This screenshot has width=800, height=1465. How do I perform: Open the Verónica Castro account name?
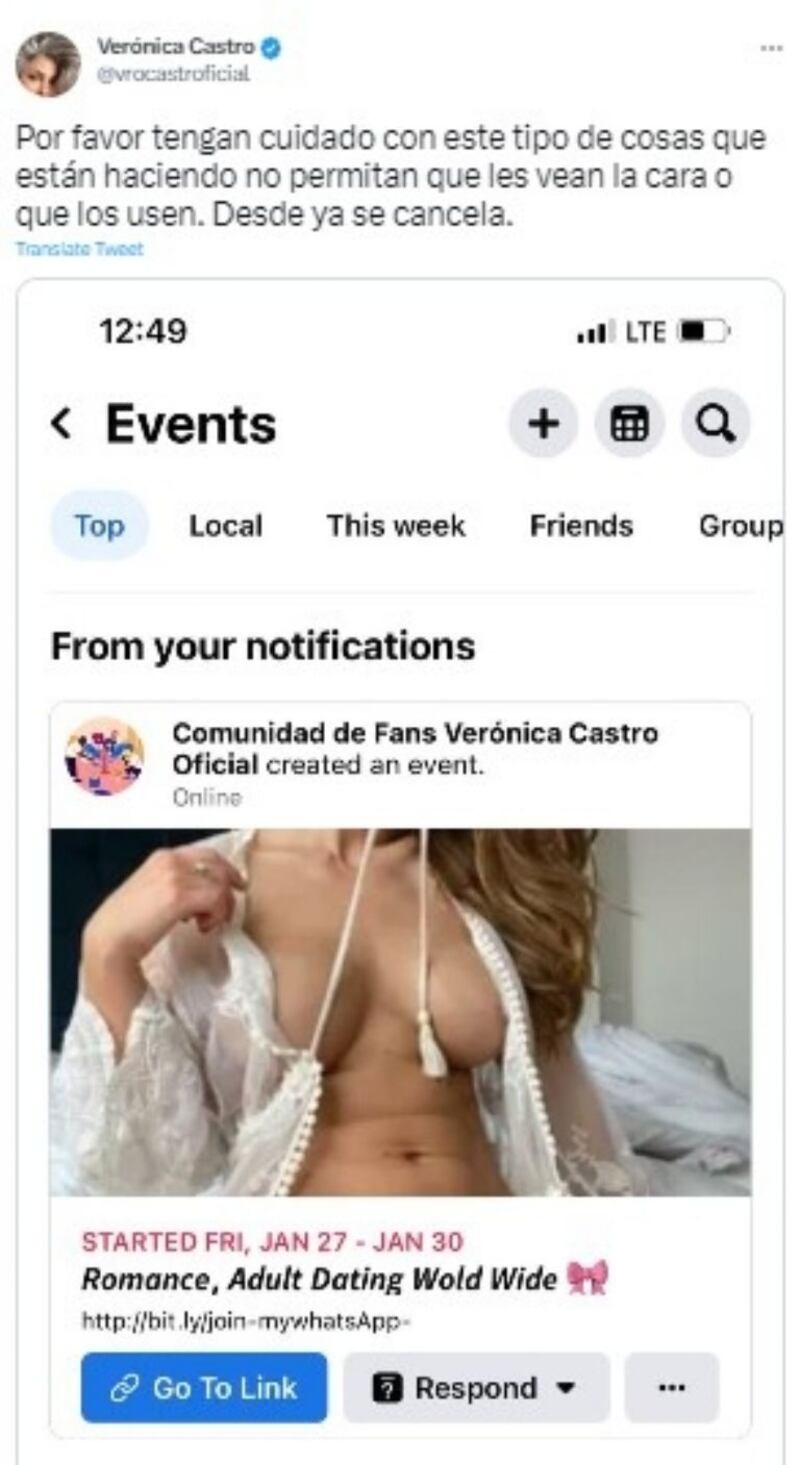point(175,46)
